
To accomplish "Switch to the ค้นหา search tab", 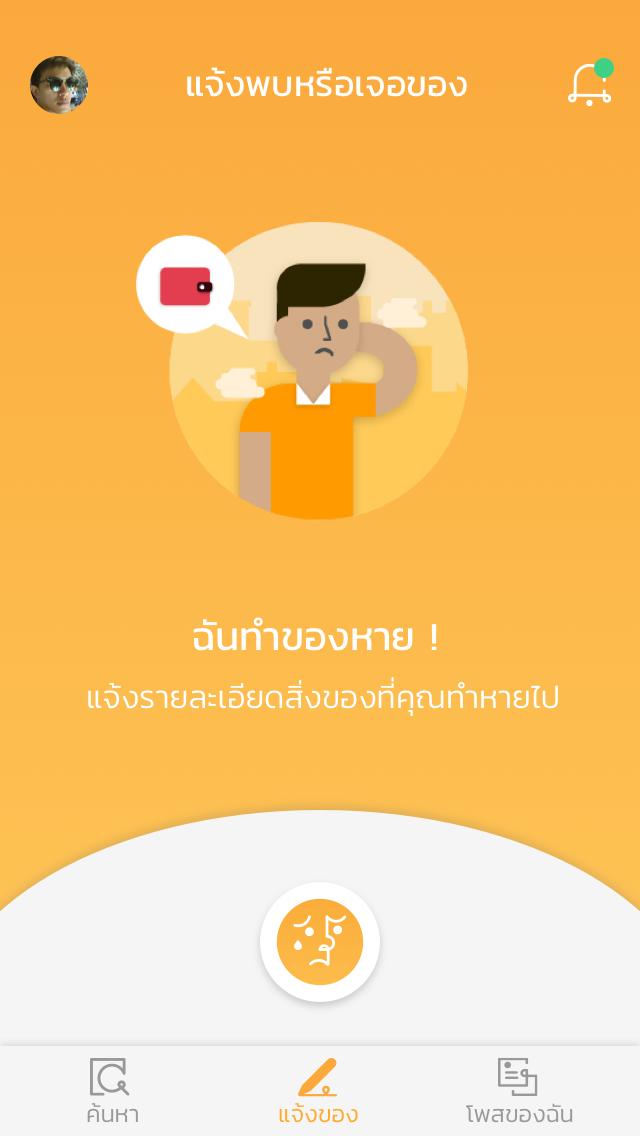I will [x=110, y=1091].
